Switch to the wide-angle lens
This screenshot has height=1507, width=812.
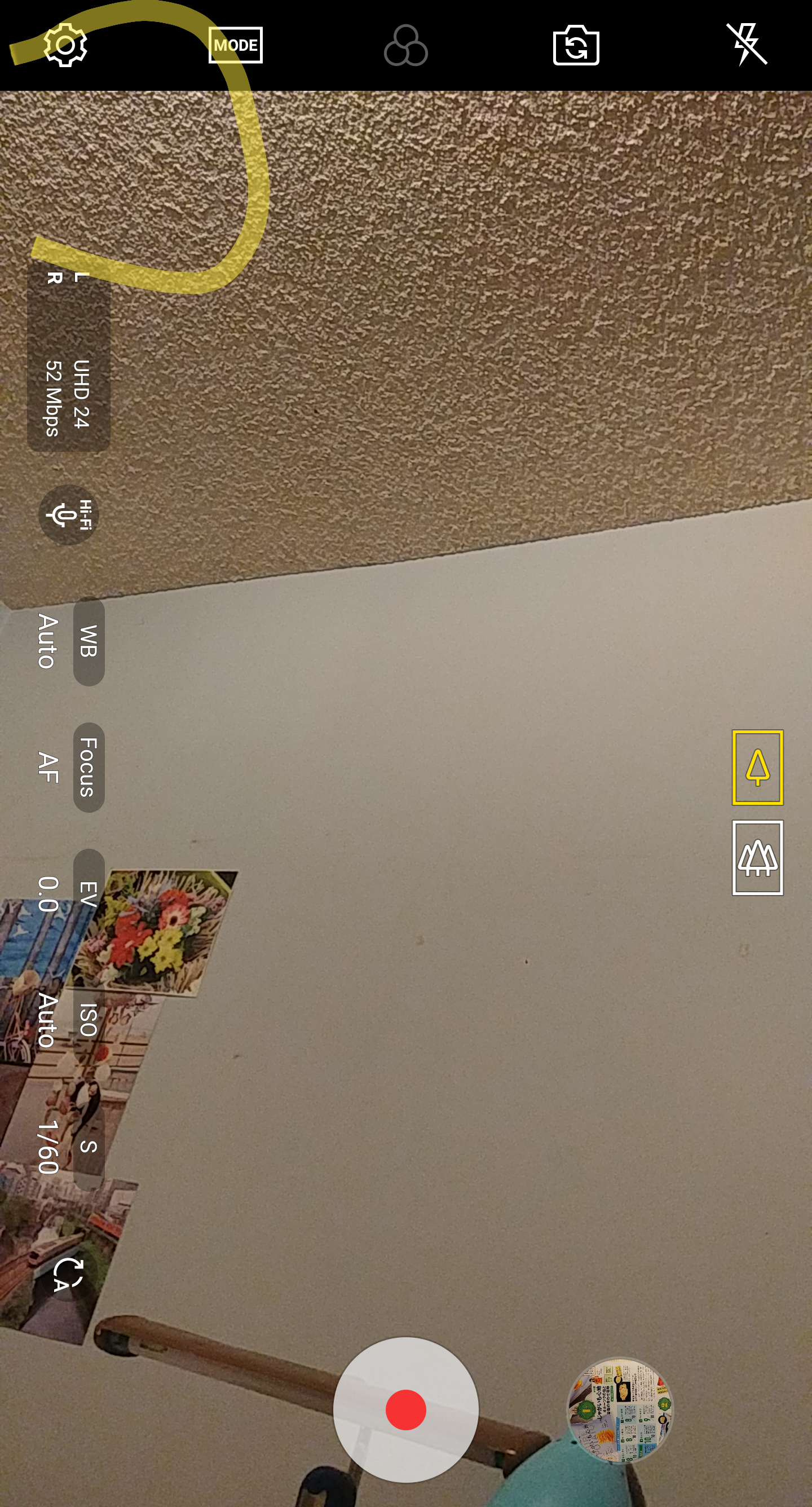pyautogui.click(x=757, y=857)
